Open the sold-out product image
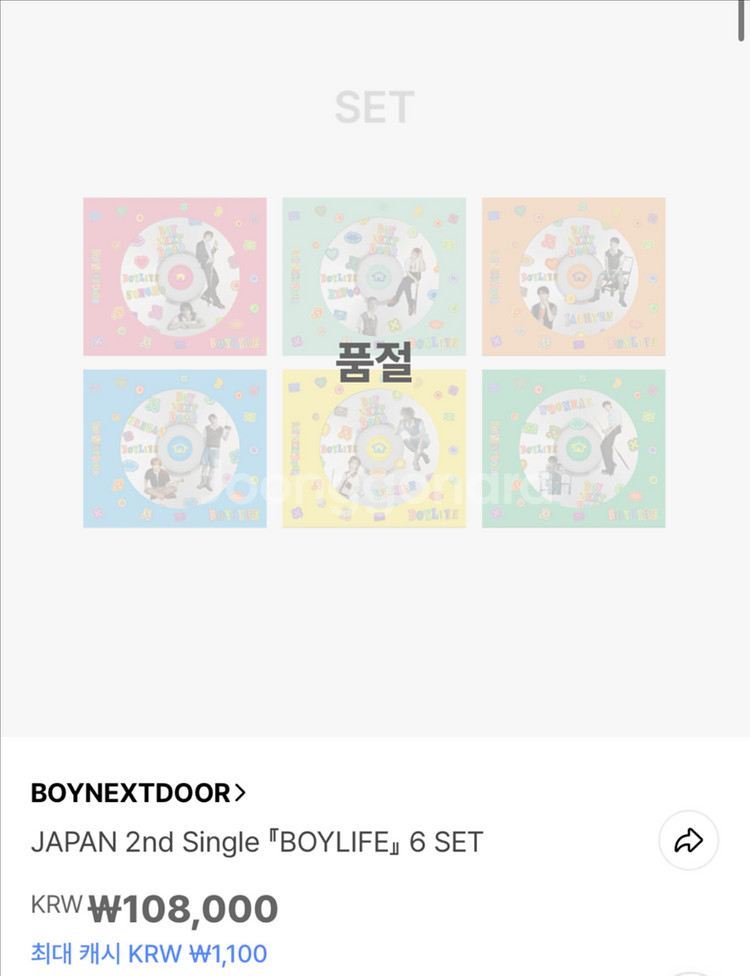The width and height of the screenshot is (750, 976). [374, 363]
